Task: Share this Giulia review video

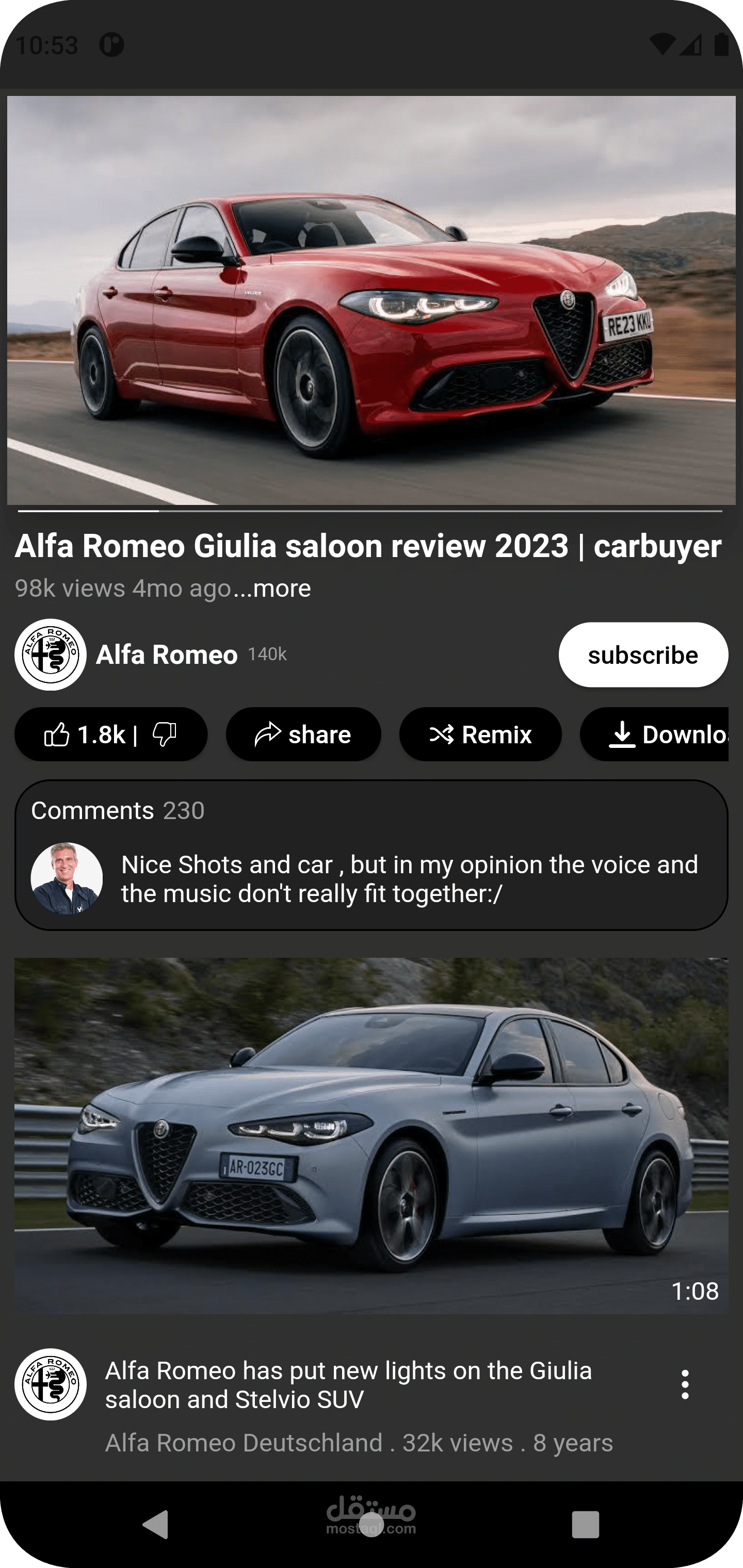Action: point(303,734)
